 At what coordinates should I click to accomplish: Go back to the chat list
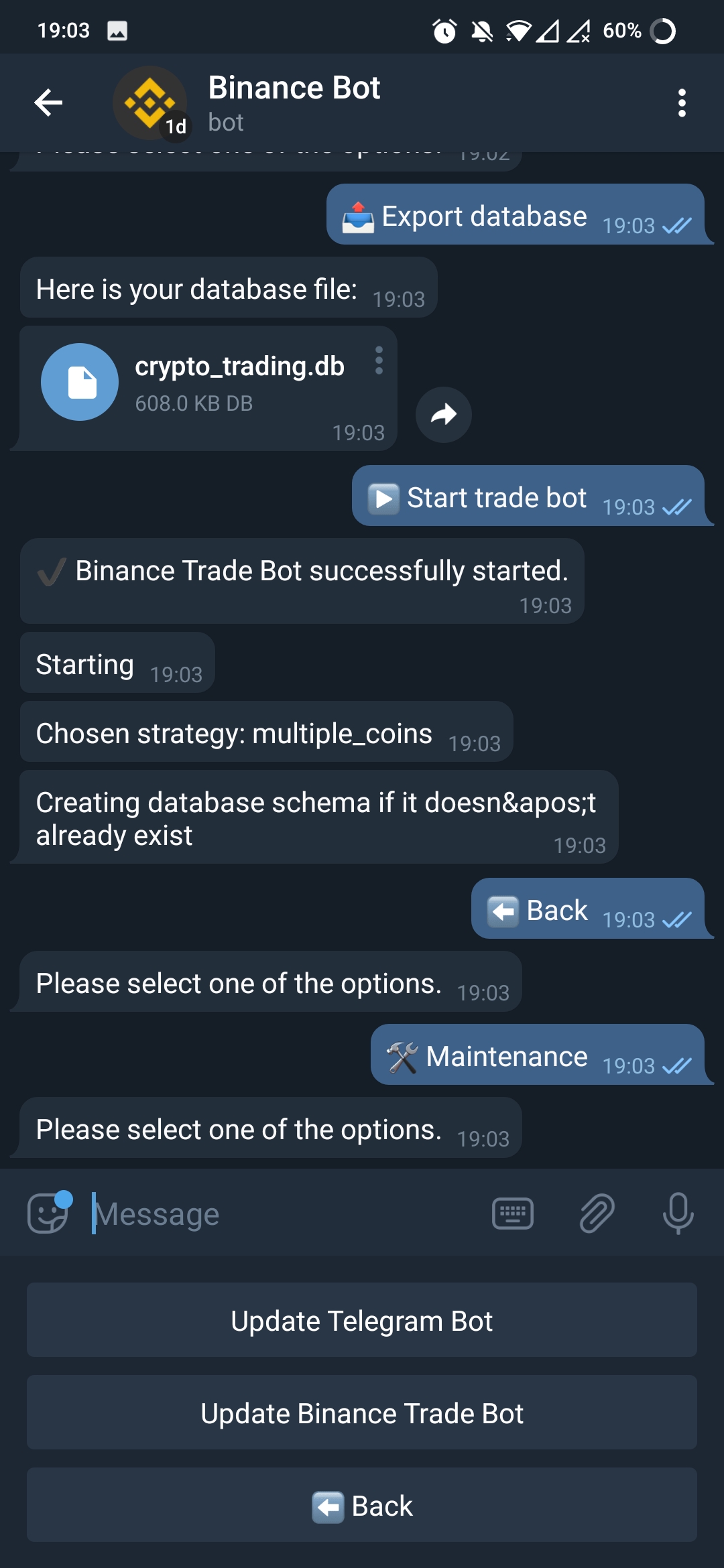coord(48,103)
